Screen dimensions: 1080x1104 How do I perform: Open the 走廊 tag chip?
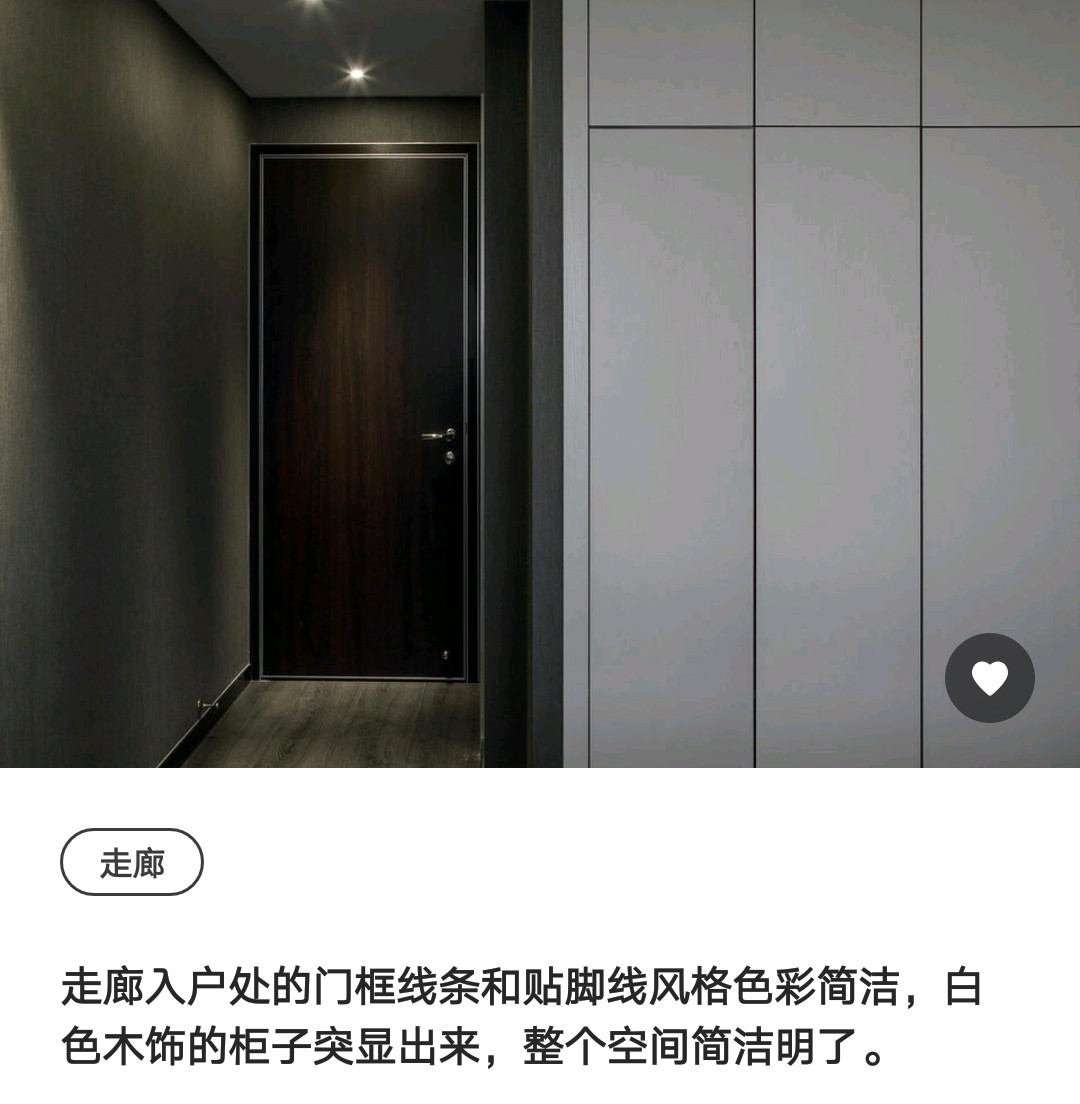pos(132,862)
